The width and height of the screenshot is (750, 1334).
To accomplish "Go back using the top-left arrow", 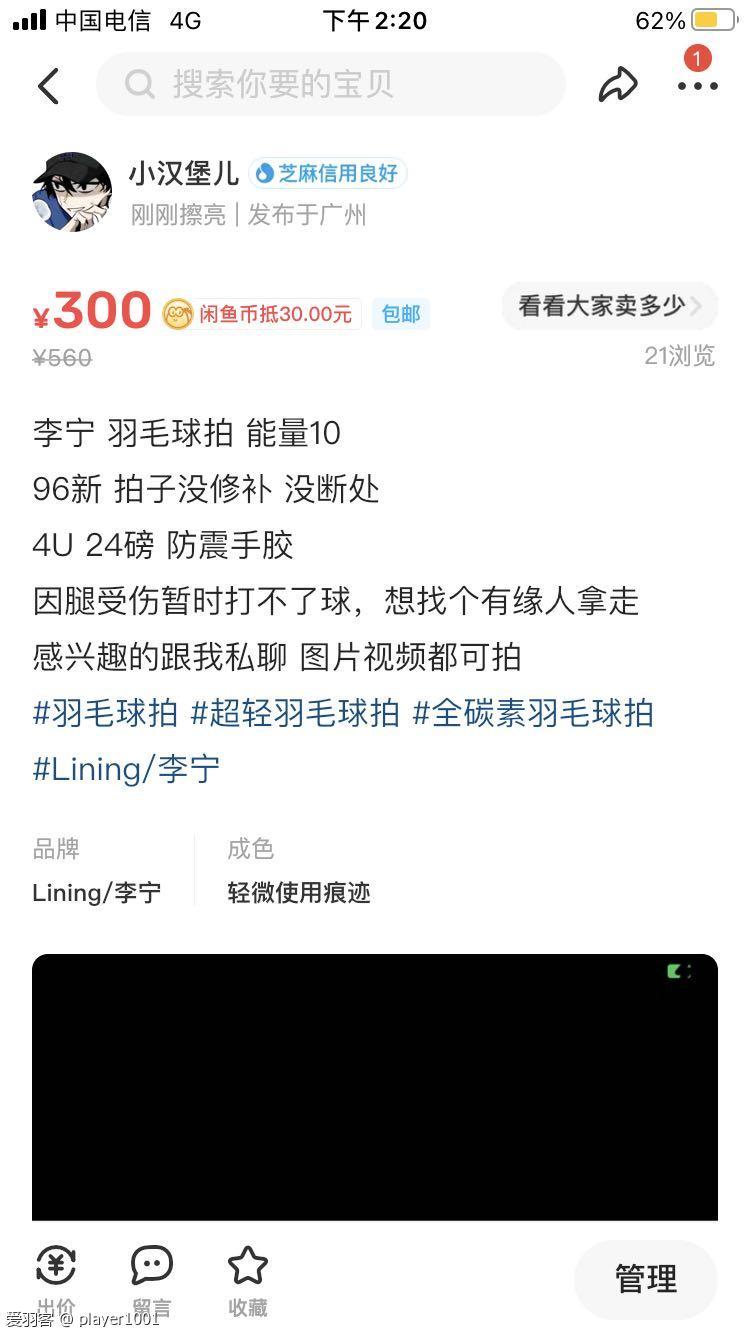I will click(x=49, y=86).
